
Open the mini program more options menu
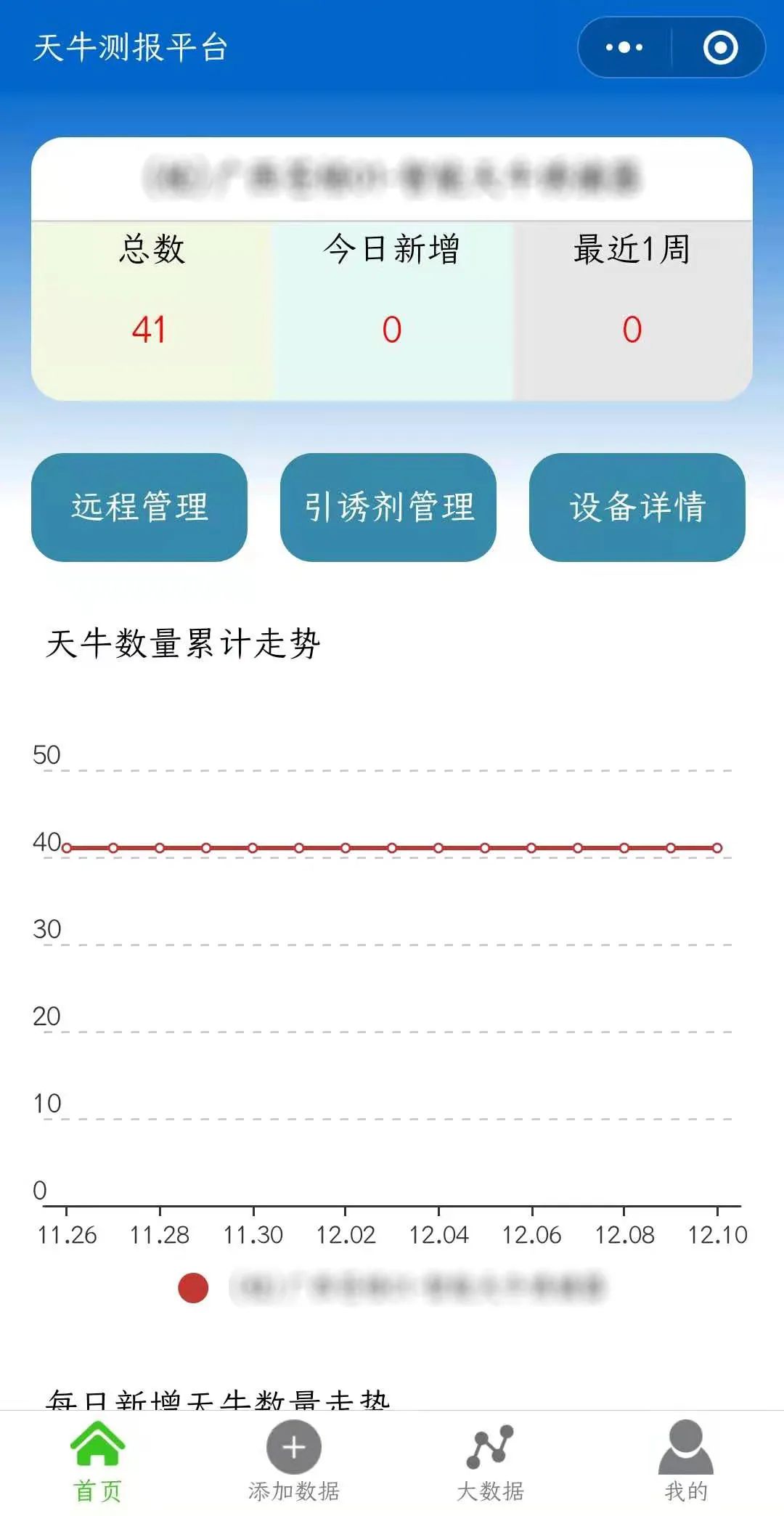click(x=624, y=48)
